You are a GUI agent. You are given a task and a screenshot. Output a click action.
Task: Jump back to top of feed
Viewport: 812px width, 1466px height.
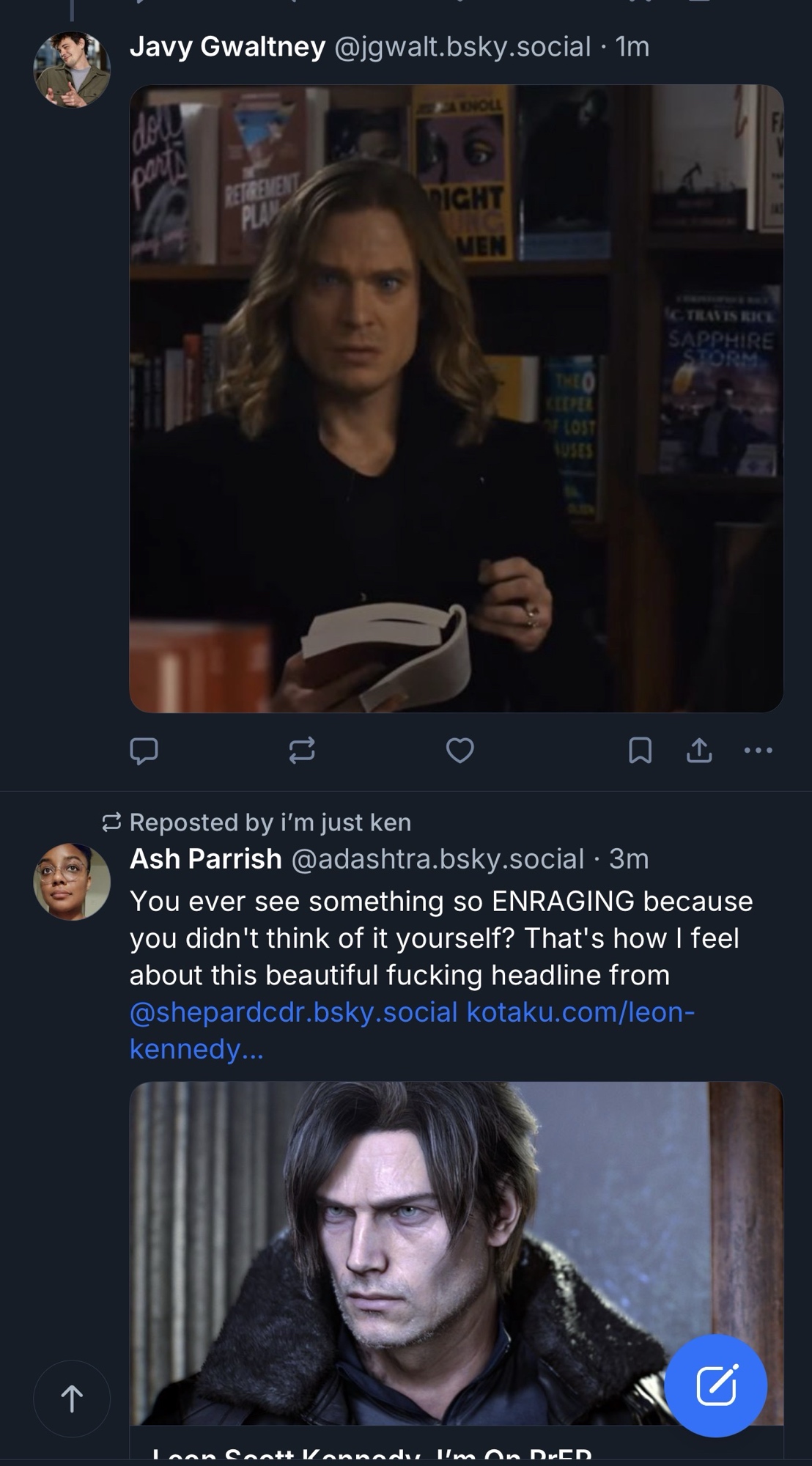pyautogui.click(x=72, y=1399)
